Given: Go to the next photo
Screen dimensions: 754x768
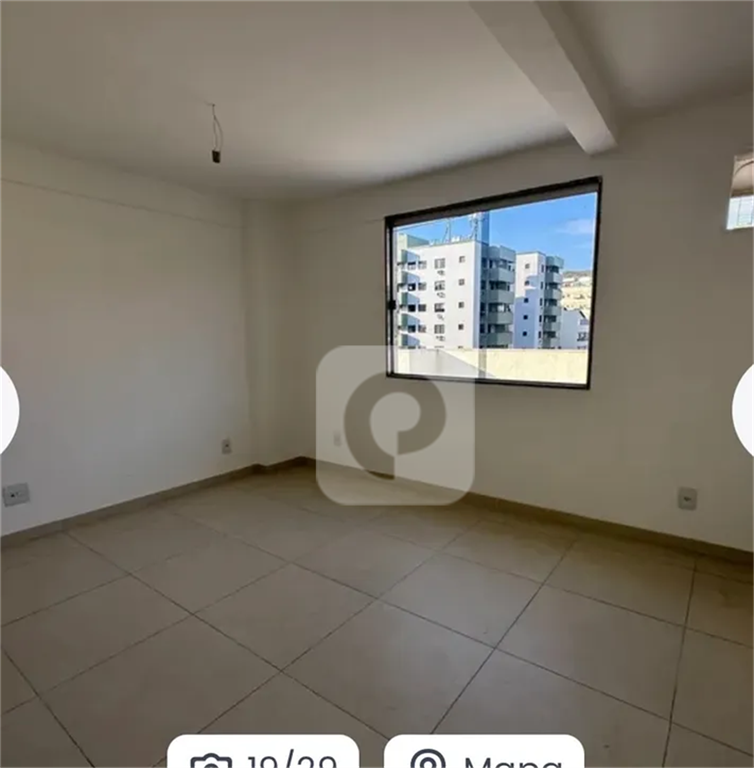Looking at the screenshot, I should coord(745,410).
